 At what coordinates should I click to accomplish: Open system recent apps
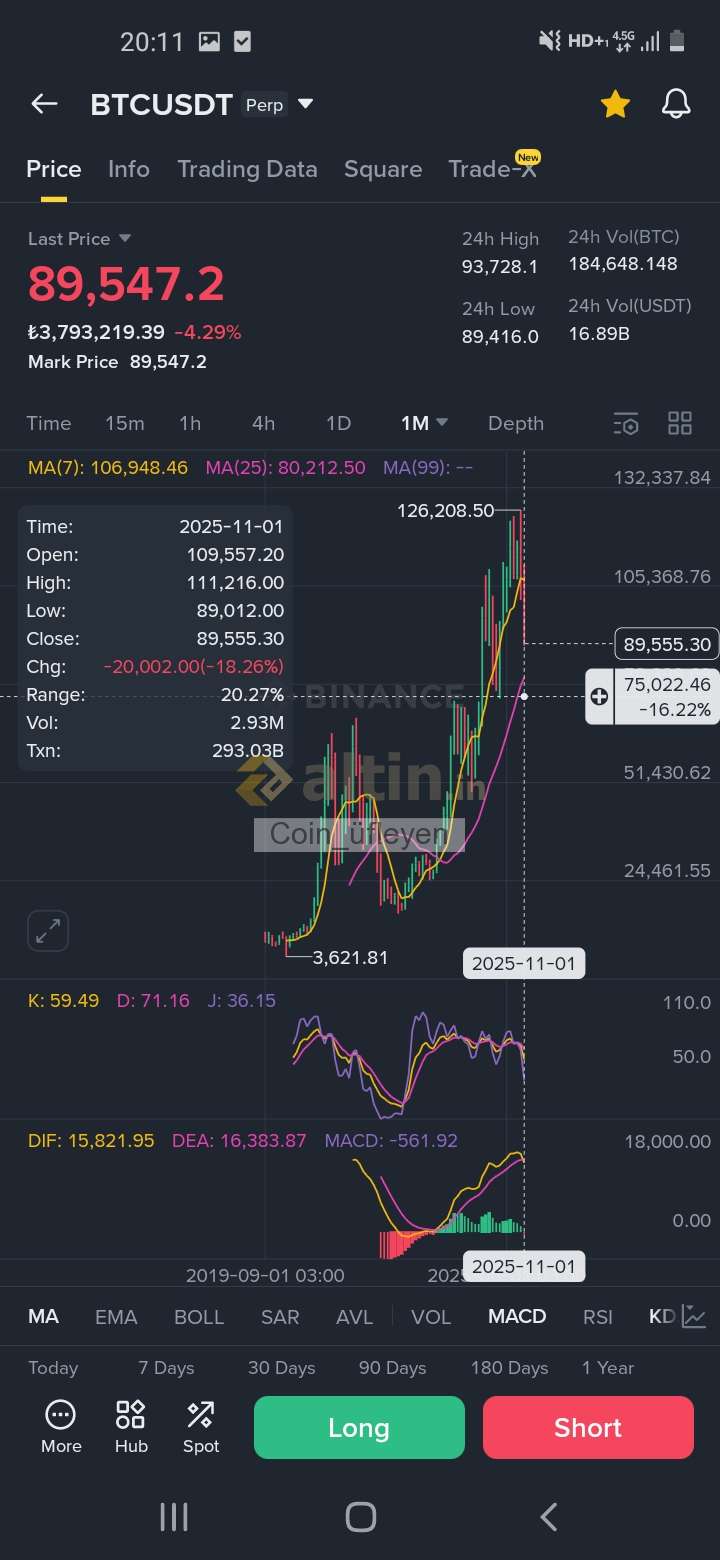tap(174, 1517)
